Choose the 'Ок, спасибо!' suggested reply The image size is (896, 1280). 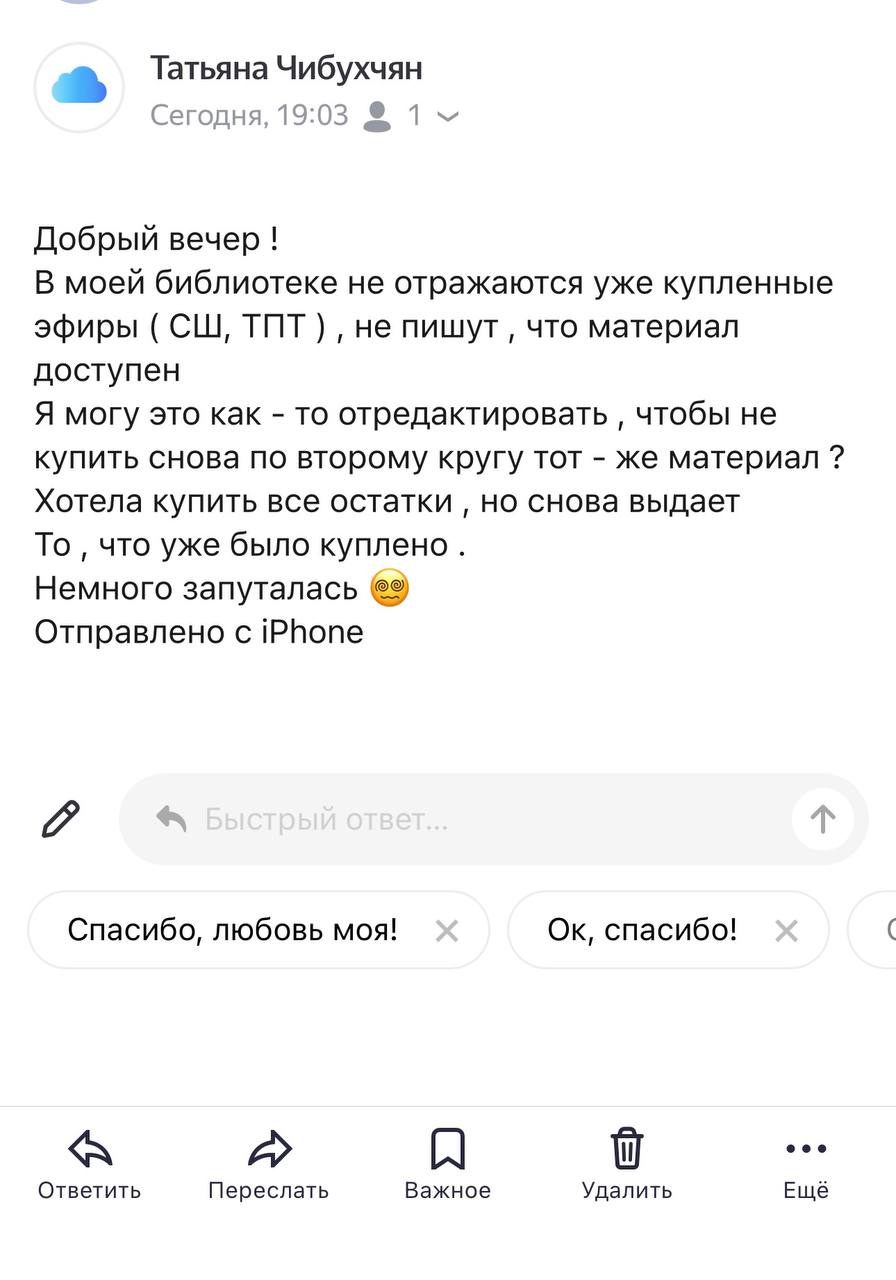[642, 930]
